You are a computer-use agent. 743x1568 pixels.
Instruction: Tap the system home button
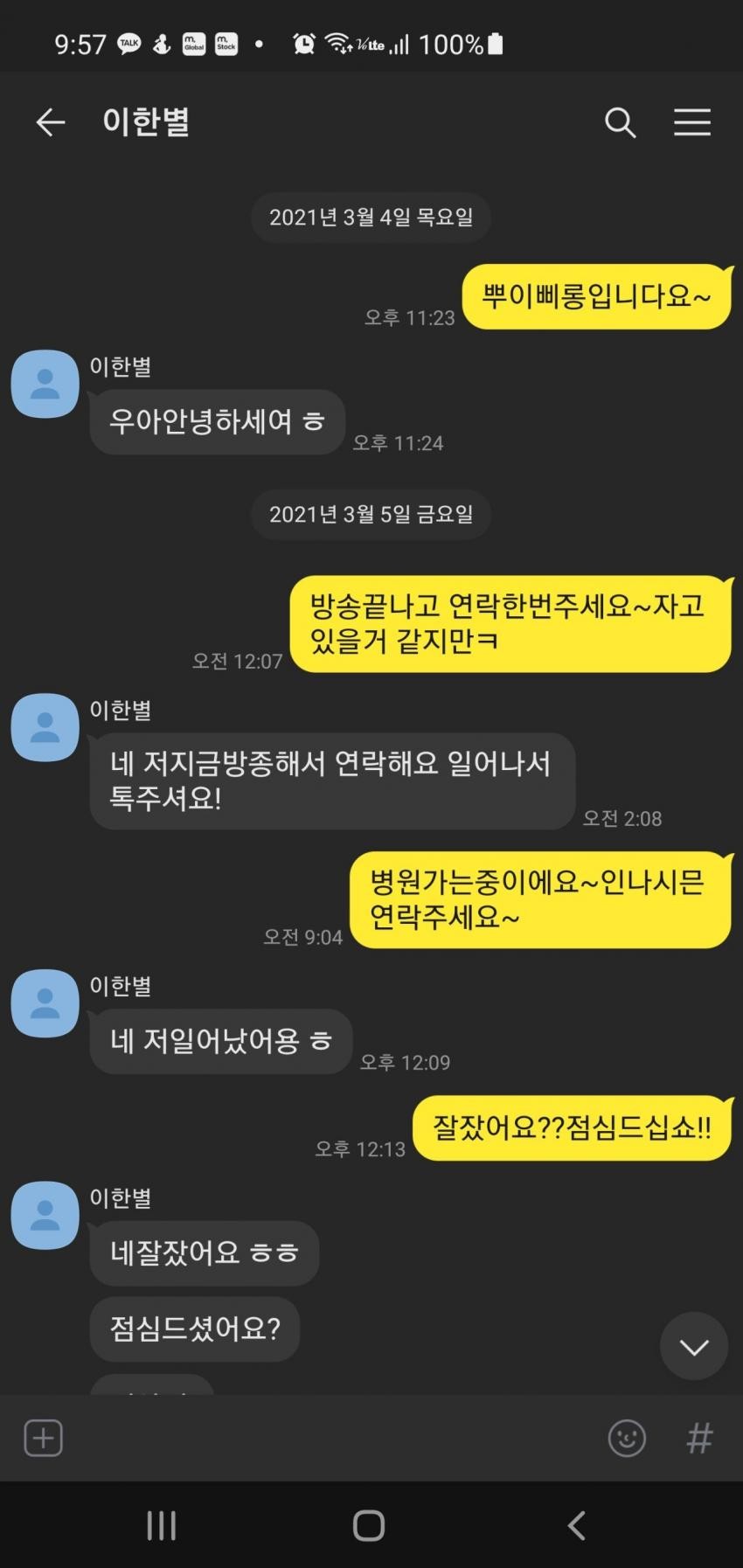(x=369, y=1526)
